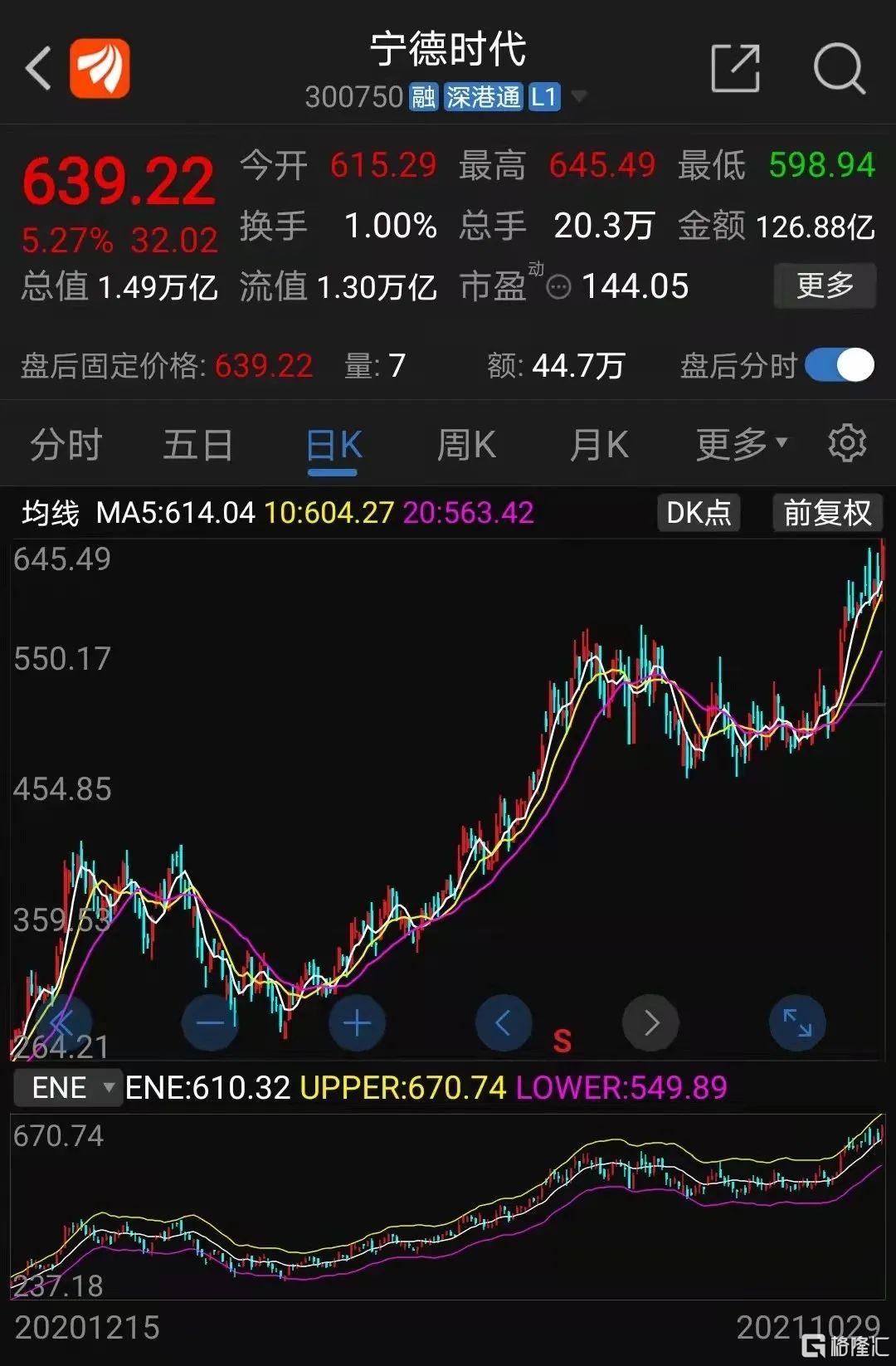
Task: Switch to the 月K chart tab
Action: tap(599, 445)
